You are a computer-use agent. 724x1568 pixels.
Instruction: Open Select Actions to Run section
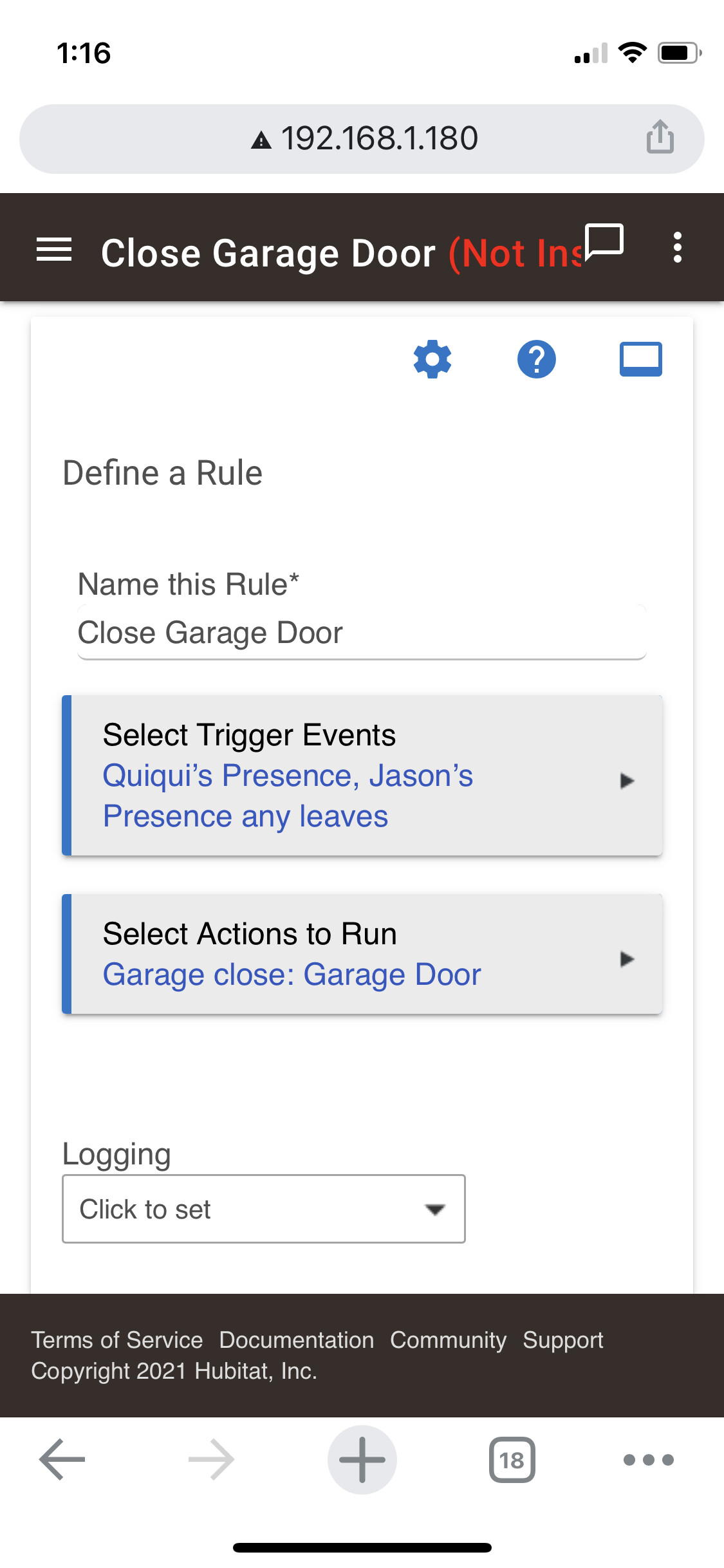pos(362,954)
